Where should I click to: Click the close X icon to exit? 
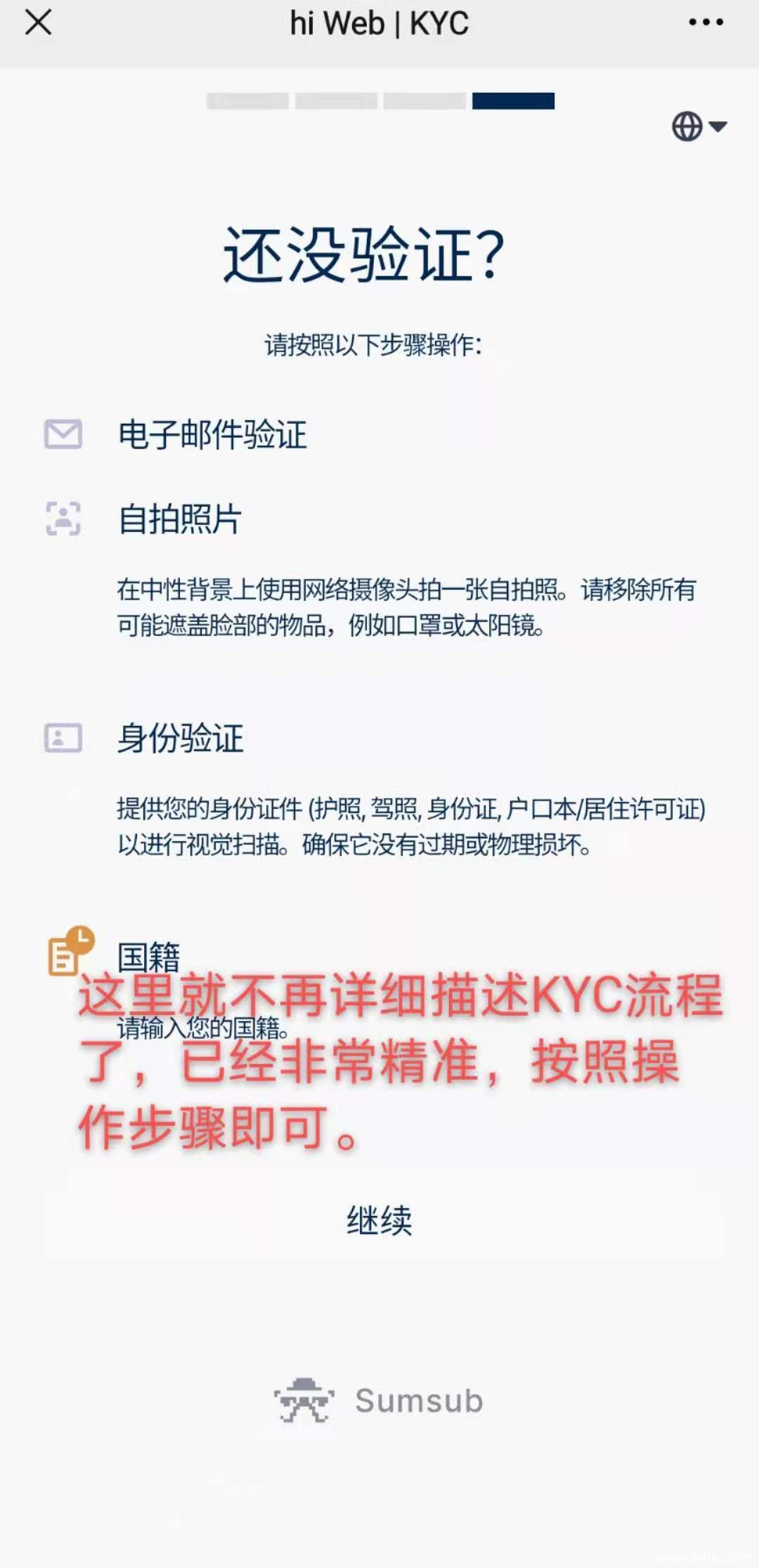(x=39, y=23)
